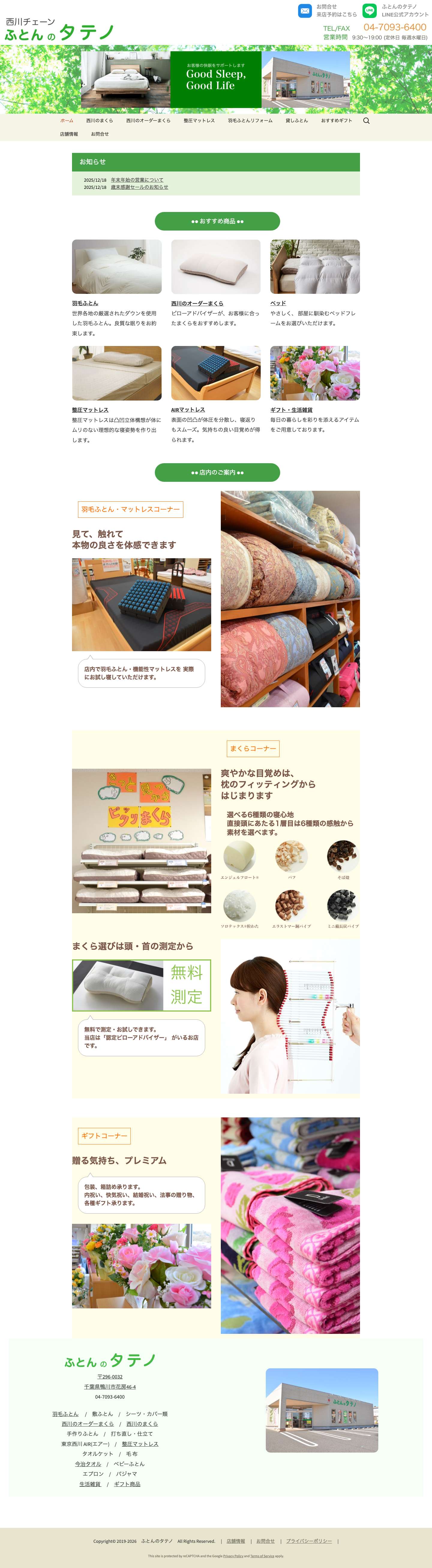Open the search icon in navigation bar

(x=366, y=121)
